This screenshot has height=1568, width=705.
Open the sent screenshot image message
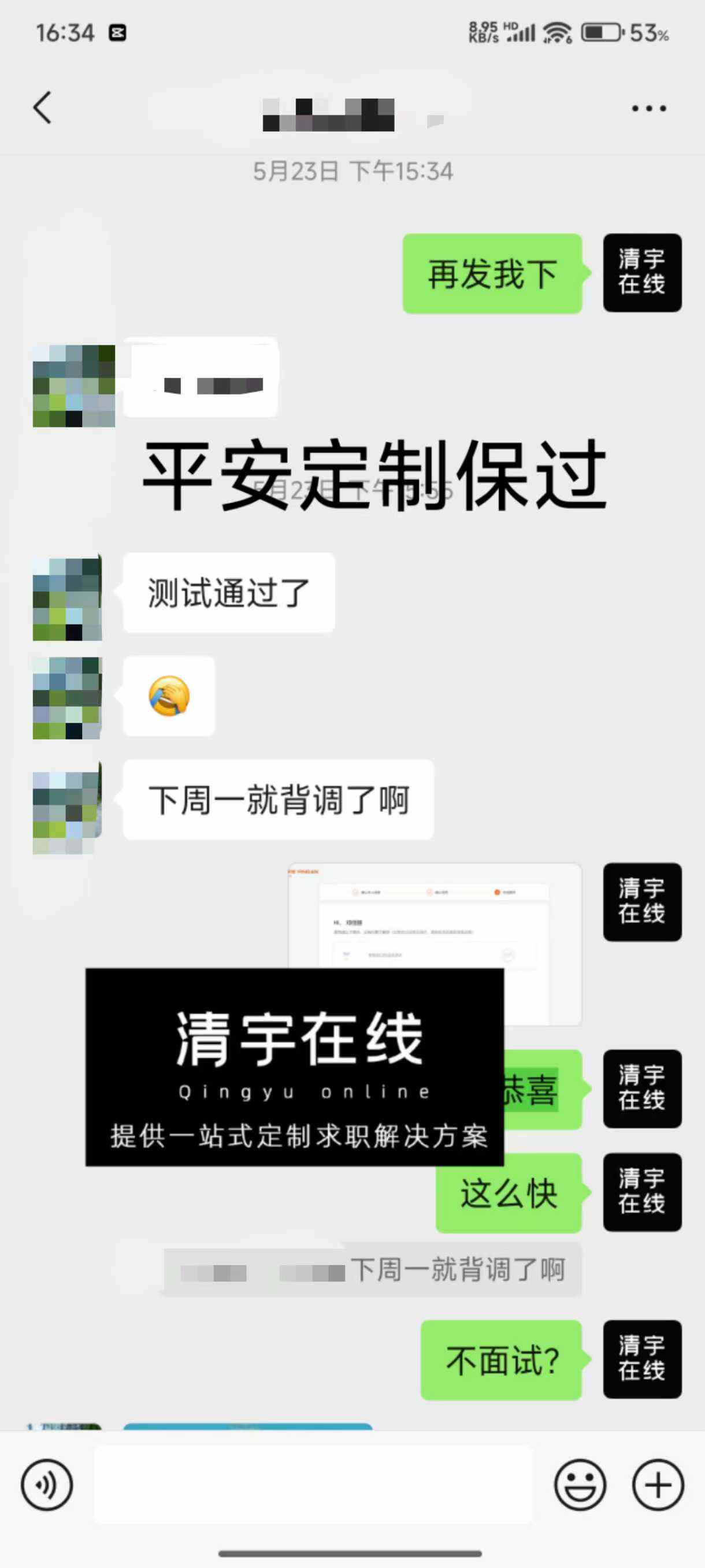tap(435, 943)
